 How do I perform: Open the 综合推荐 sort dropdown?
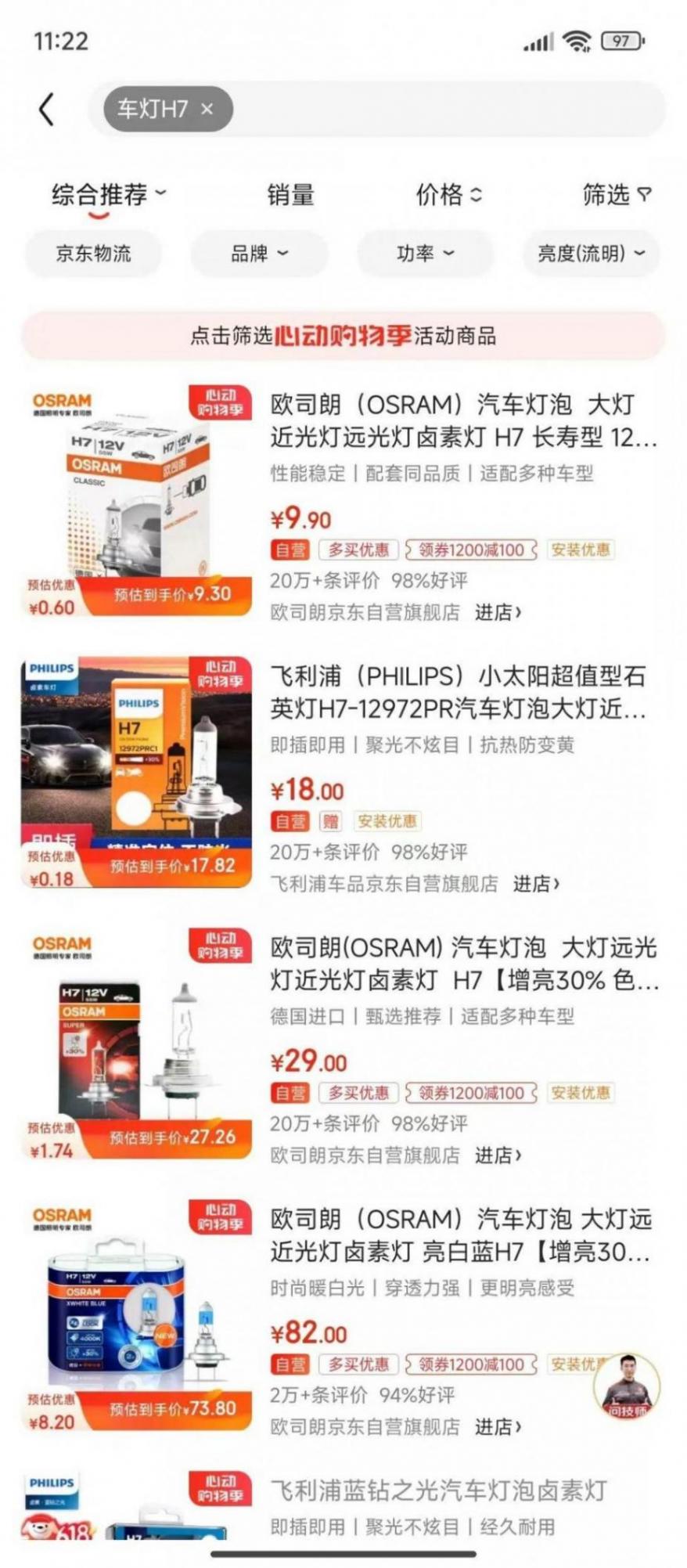[x=108, y=194]
